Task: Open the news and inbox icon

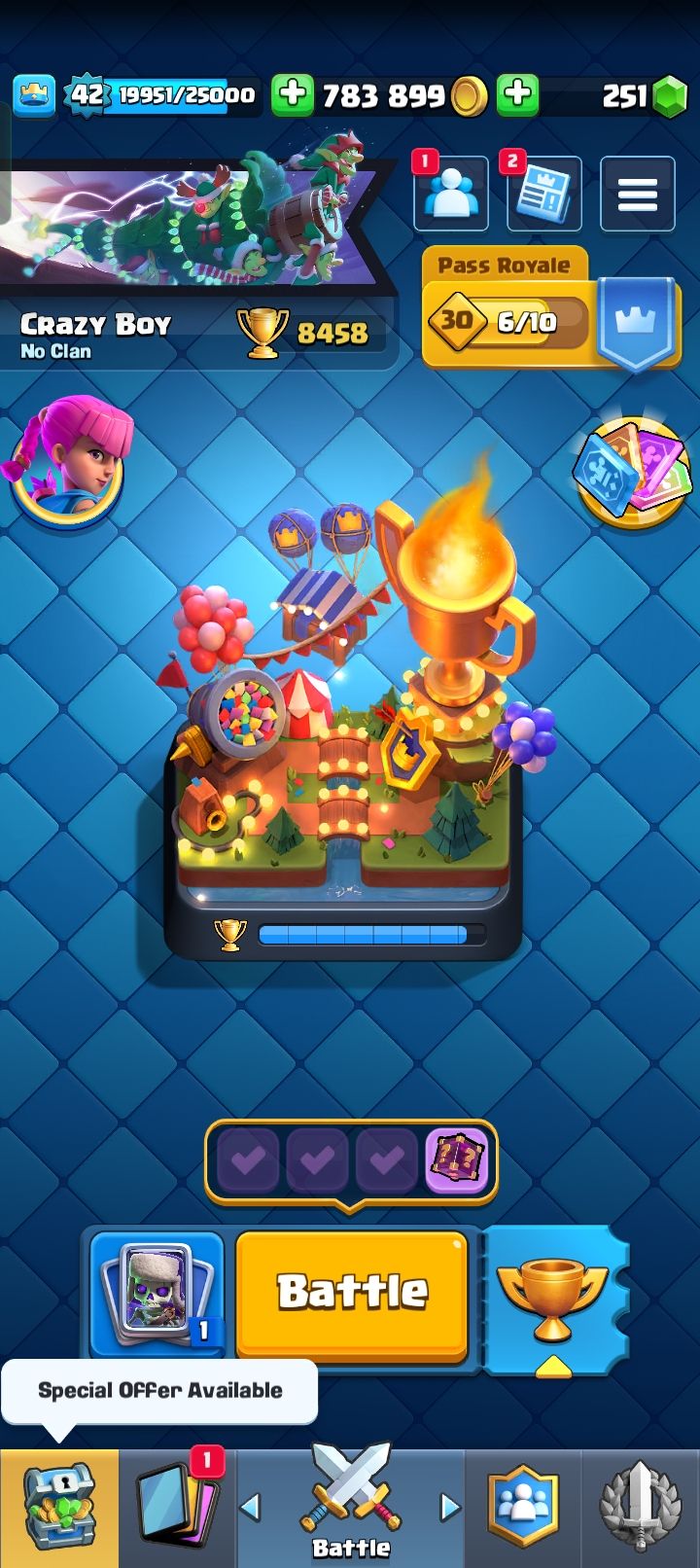Action: 543,195
